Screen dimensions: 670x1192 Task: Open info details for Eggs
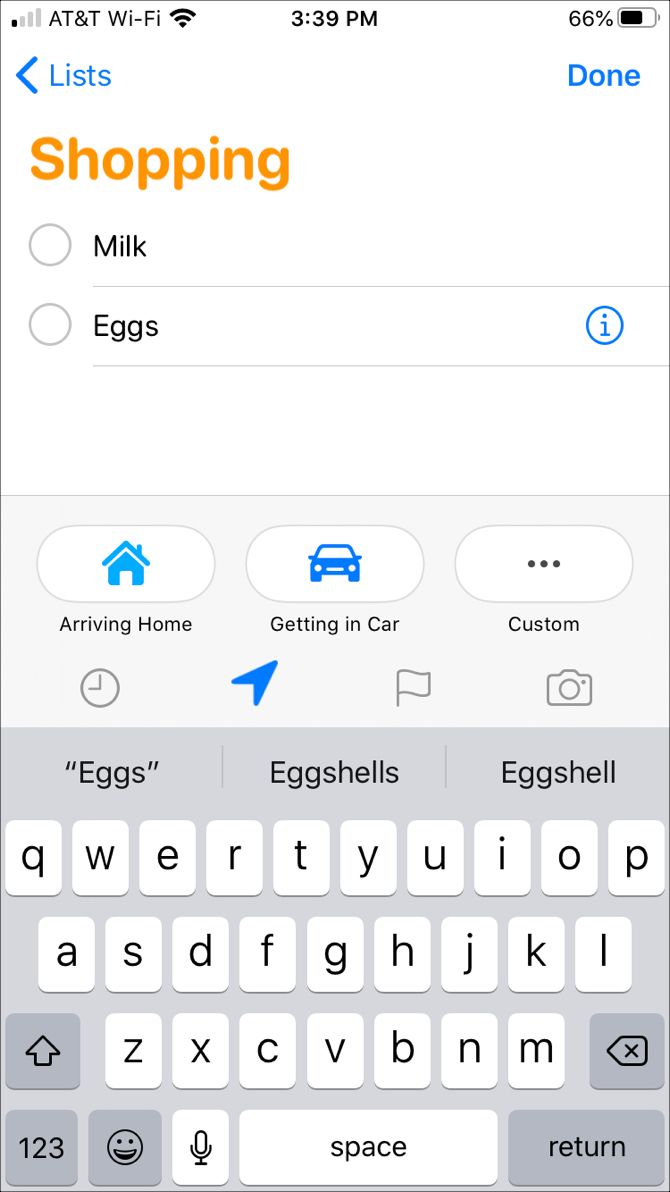pyautogui.click(x=604, y=326)
